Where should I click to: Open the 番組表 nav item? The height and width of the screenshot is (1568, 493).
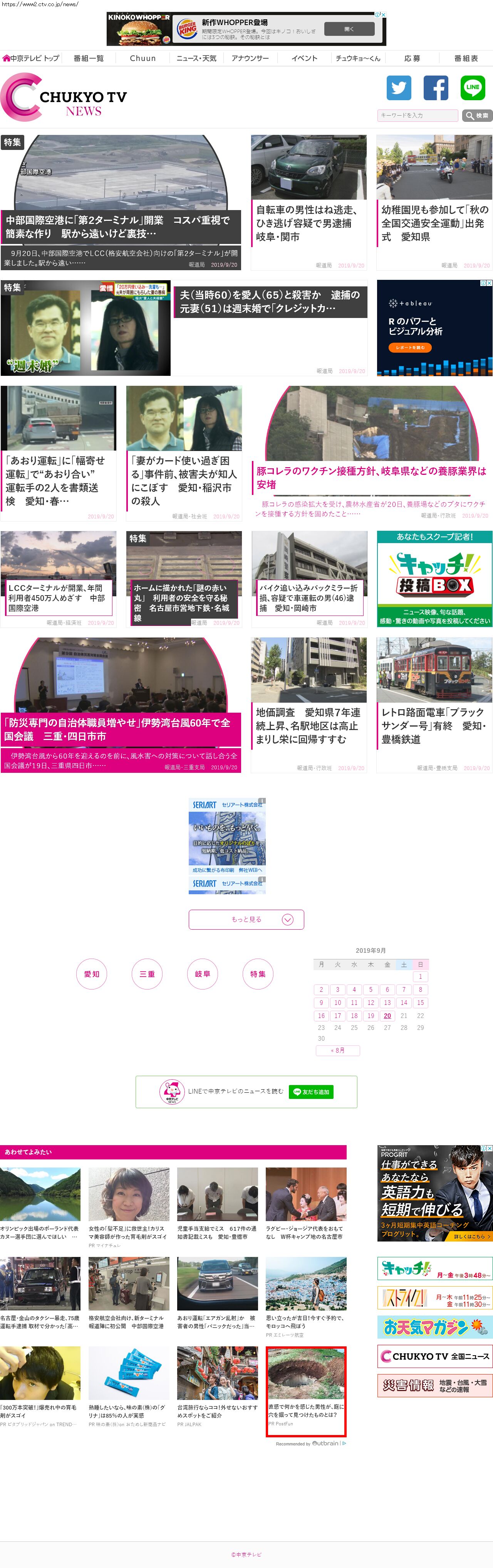[x=466, y=59]
